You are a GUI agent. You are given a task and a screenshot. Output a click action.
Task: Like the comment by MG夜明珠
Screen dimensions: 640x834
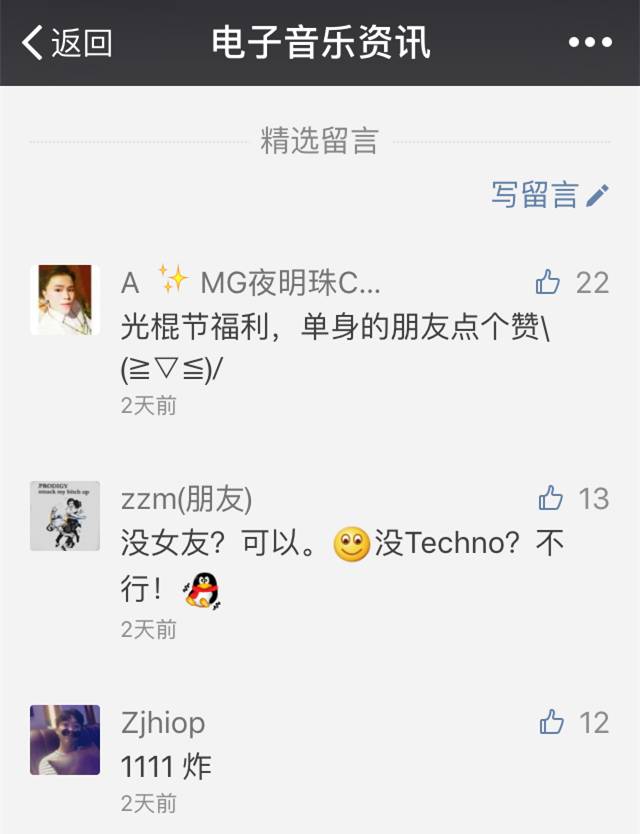coord(548,283)
